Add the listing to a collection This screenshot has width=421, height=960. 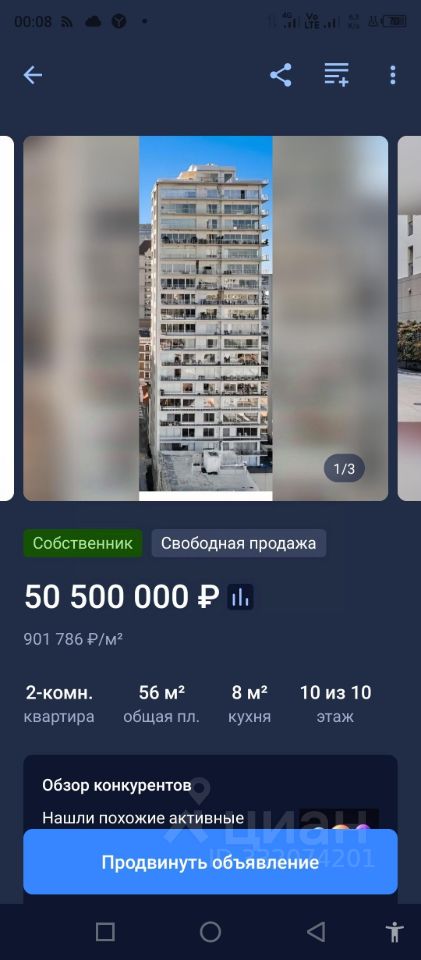[337, 75]
